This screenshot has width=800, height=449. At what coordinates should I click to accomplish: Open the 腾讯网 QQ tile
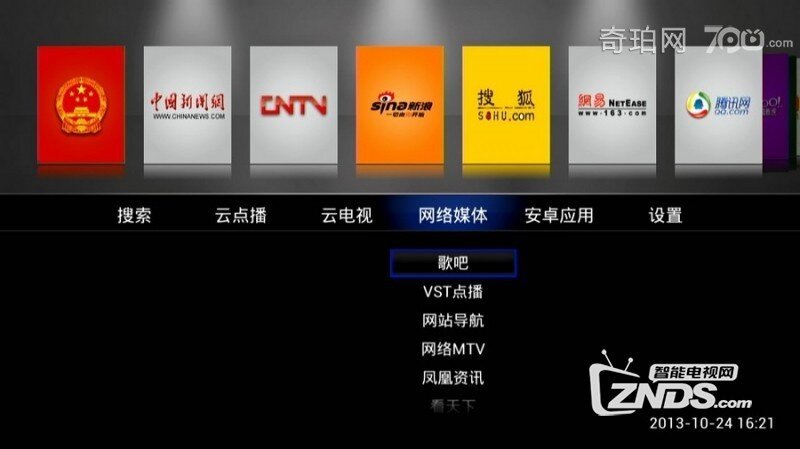pyautogui.click(x=717, y=105)
